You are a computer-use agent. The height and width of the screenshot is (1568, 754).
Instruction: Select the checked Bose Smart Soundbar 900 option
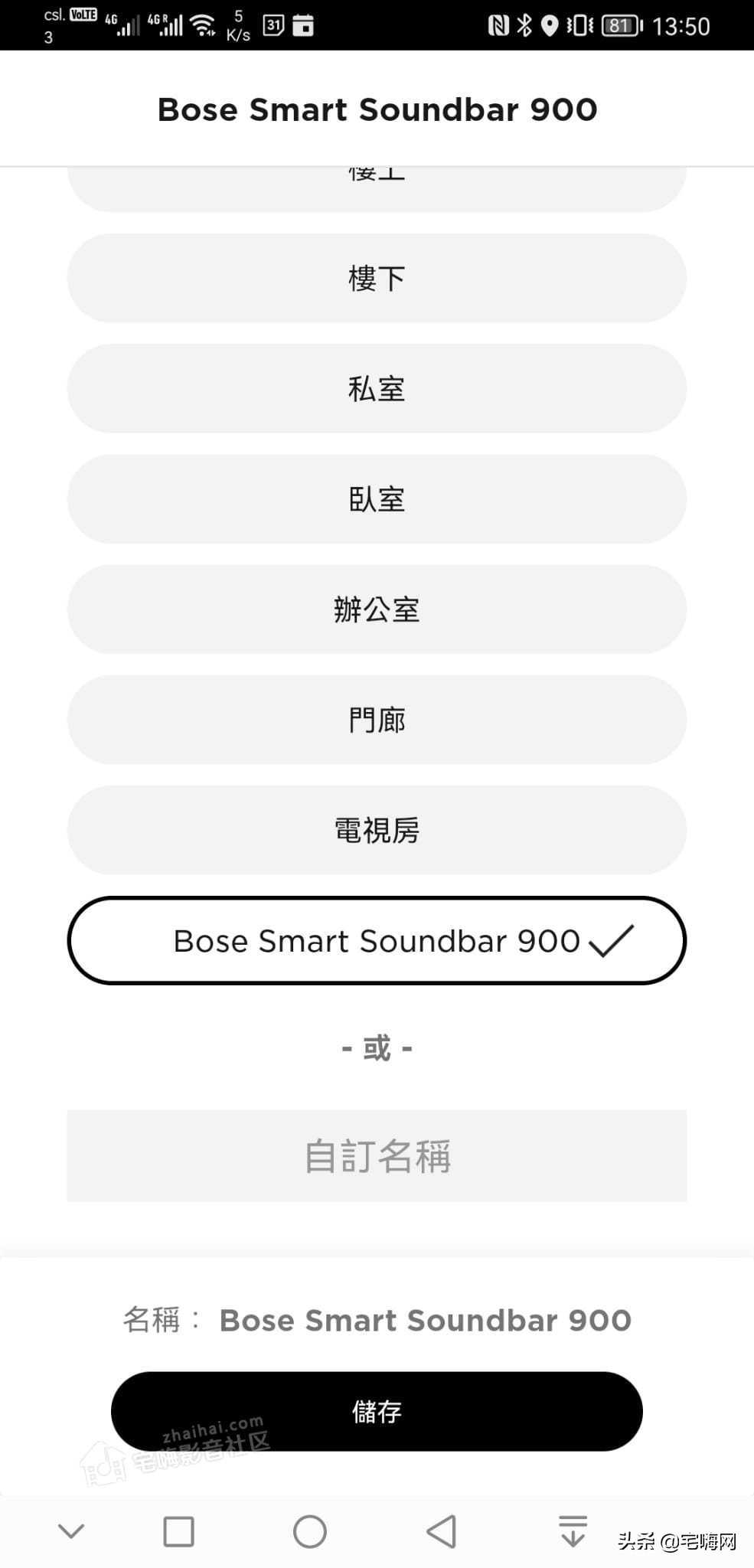(377, 941)
